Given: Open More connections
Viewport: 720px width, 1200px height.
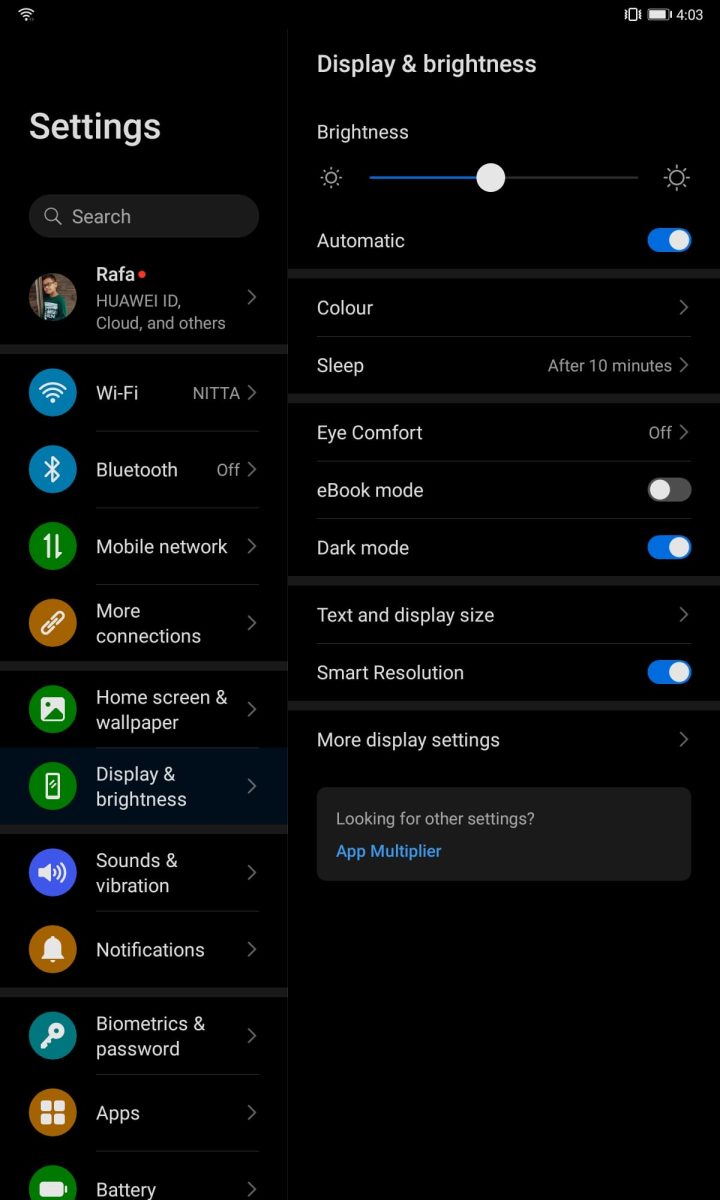Looking at the screenshot, I should point(144,623).
